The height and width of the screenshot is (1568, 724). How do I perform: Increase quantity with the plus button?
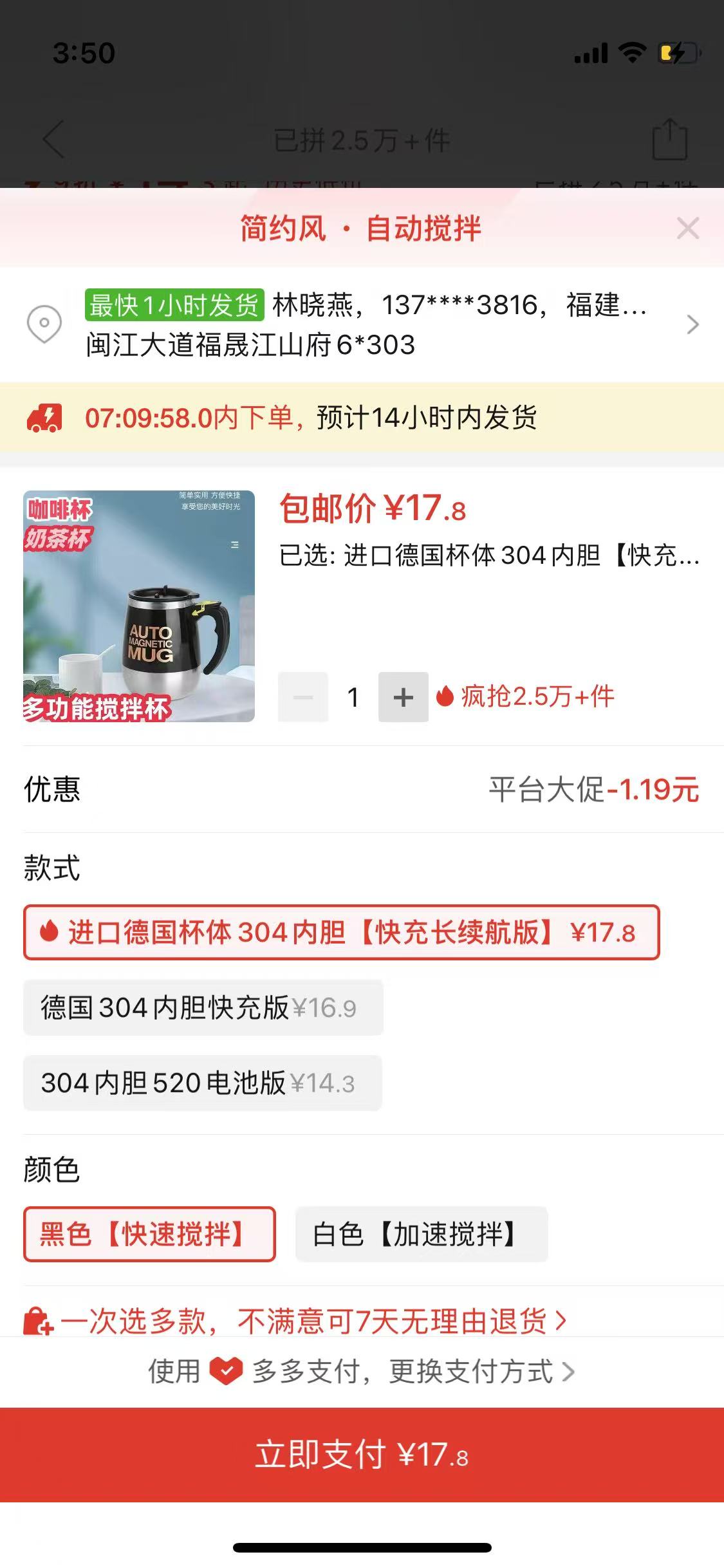click(403, 697)
